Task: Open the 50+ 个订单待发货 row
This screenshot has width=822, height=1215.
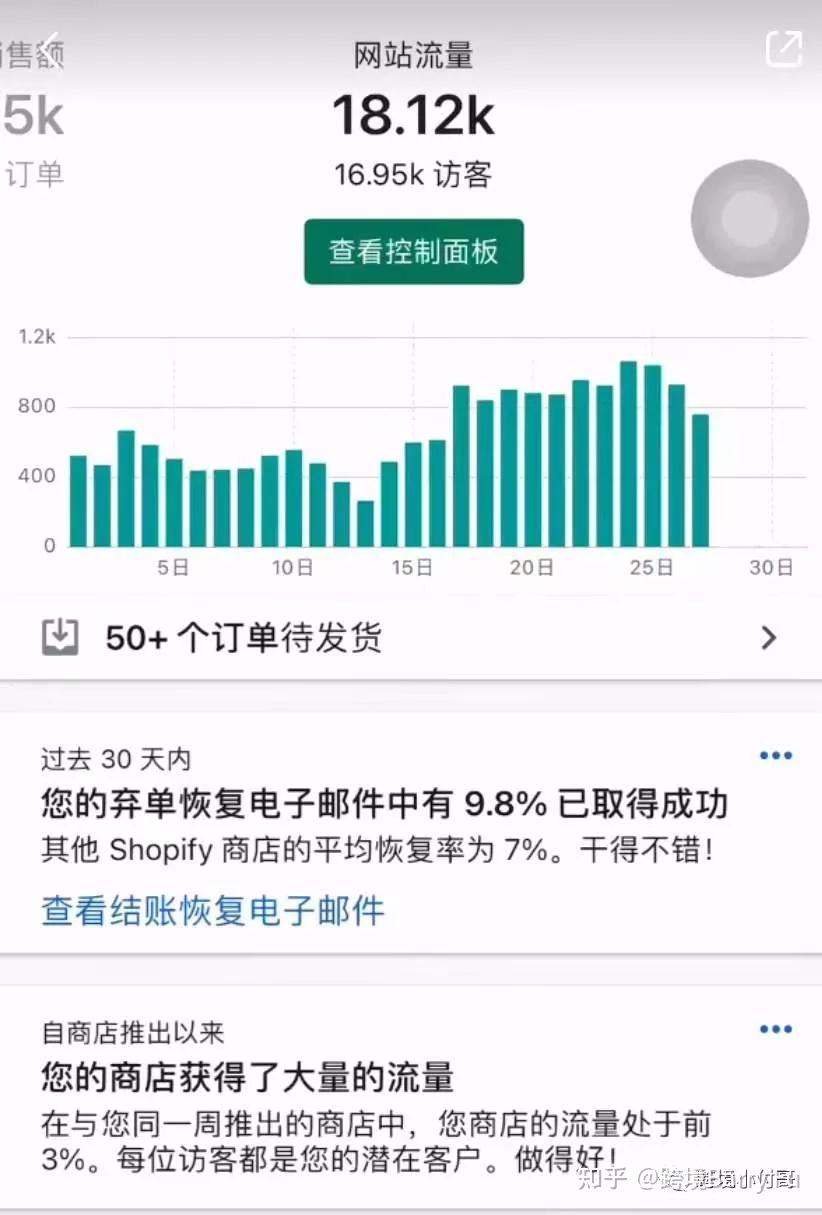Action: (x=410, y=638)
